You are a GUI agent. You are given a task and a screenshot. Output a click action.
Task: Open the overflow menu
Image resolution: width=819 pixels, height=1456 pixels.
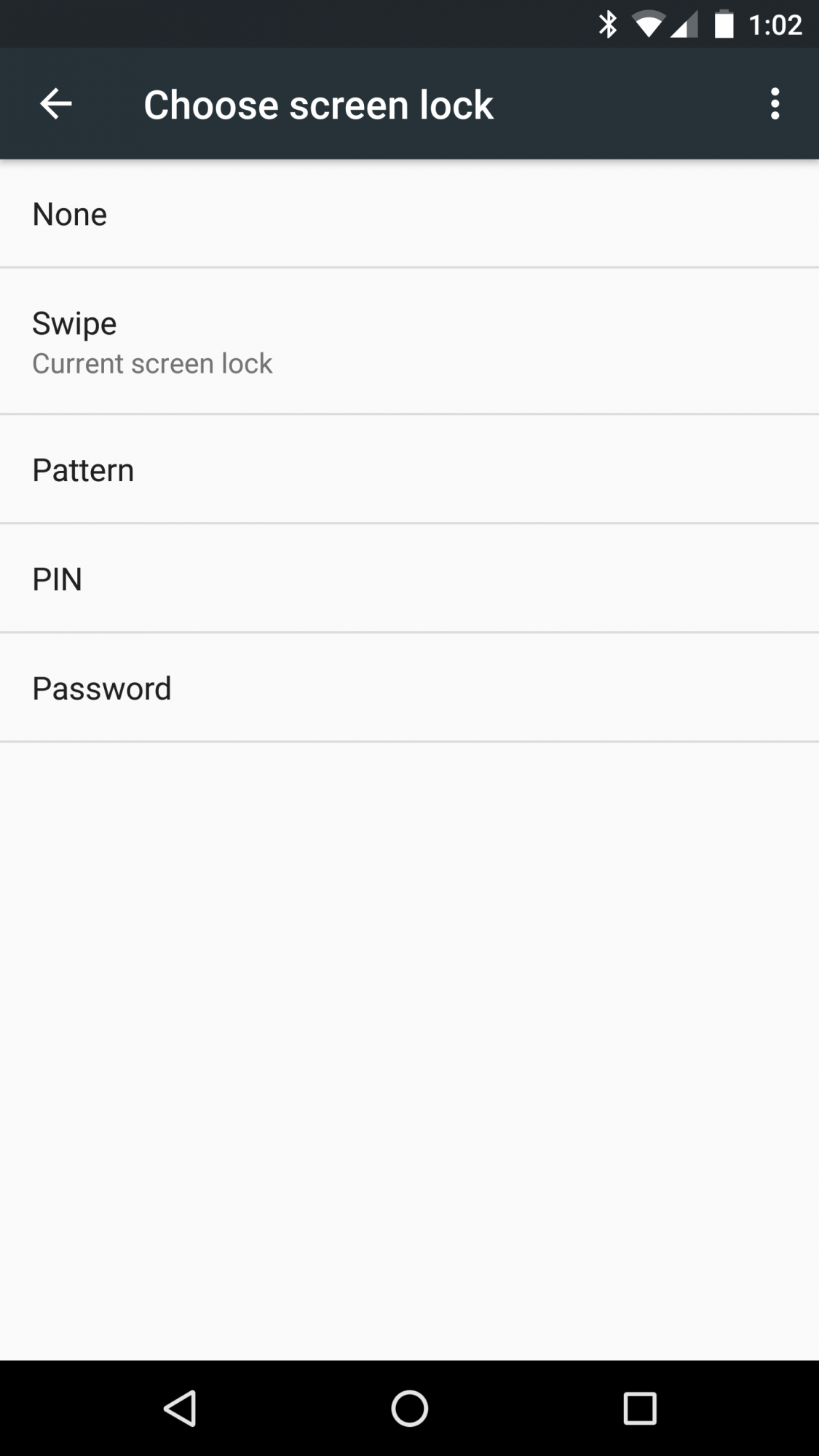tap(775, 104)
